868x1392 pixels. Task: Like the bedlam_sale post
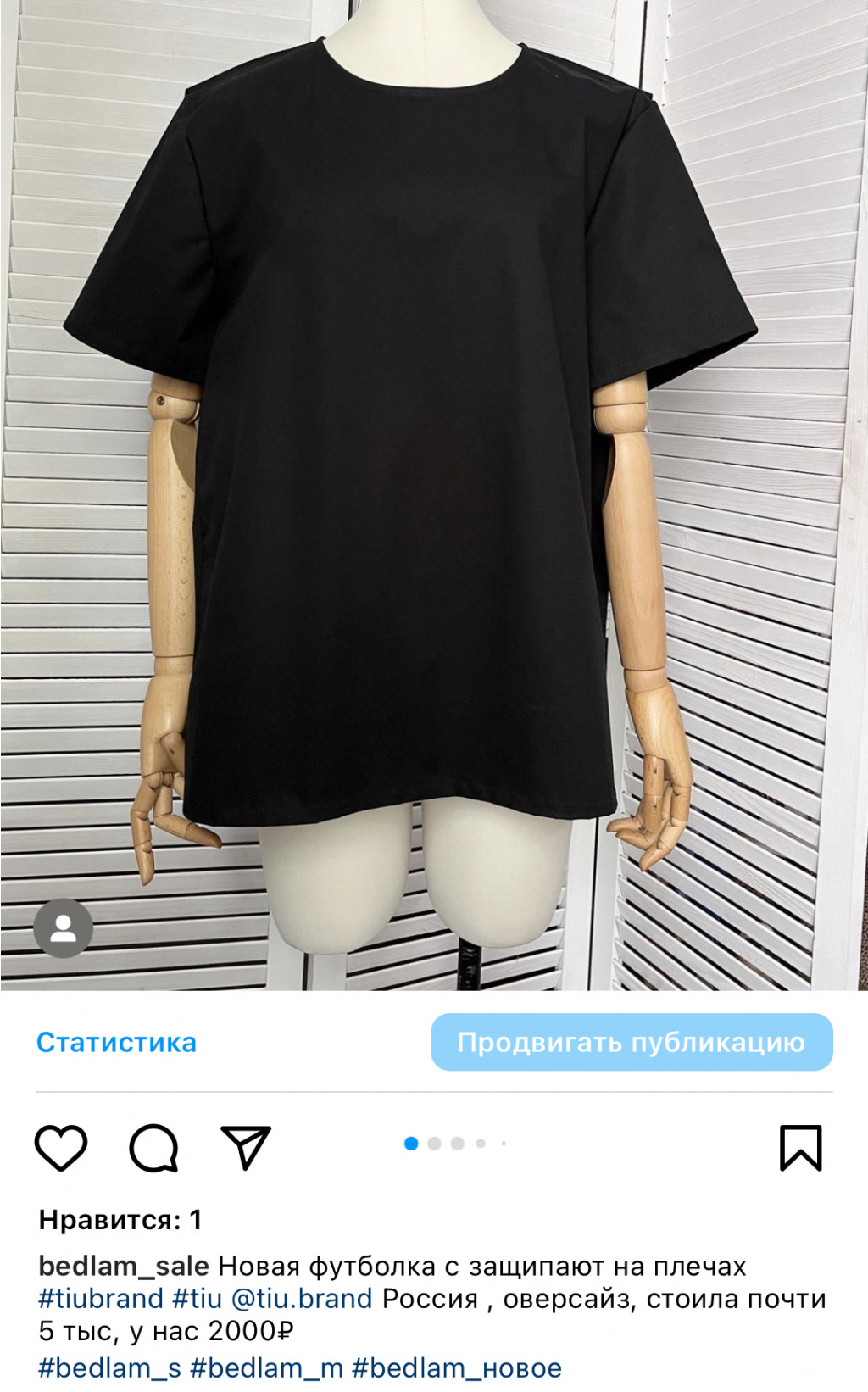(61, 1148)
